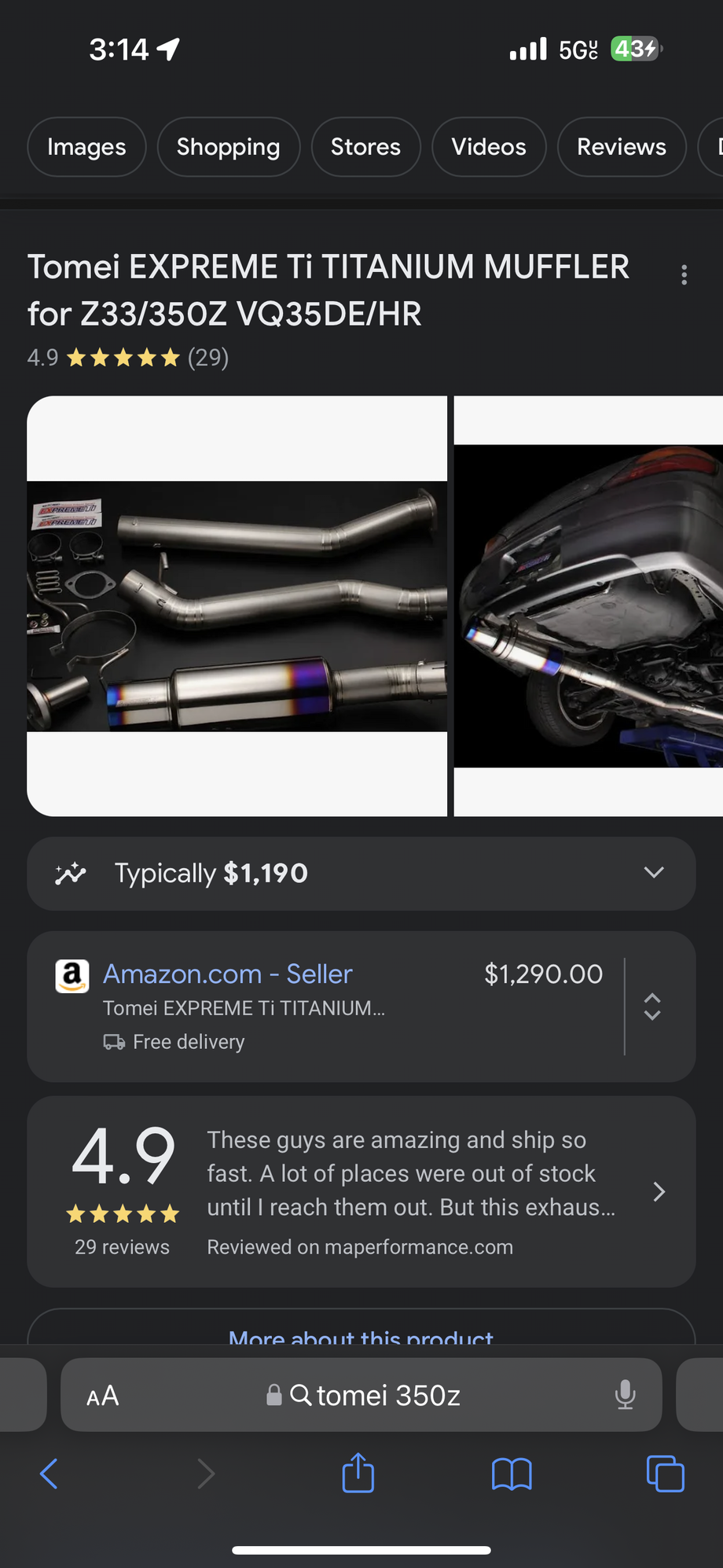This screenshot has height=1568, width=723.
Task: Switch to the Images filter chip
Action: click(x=86, y=147)
